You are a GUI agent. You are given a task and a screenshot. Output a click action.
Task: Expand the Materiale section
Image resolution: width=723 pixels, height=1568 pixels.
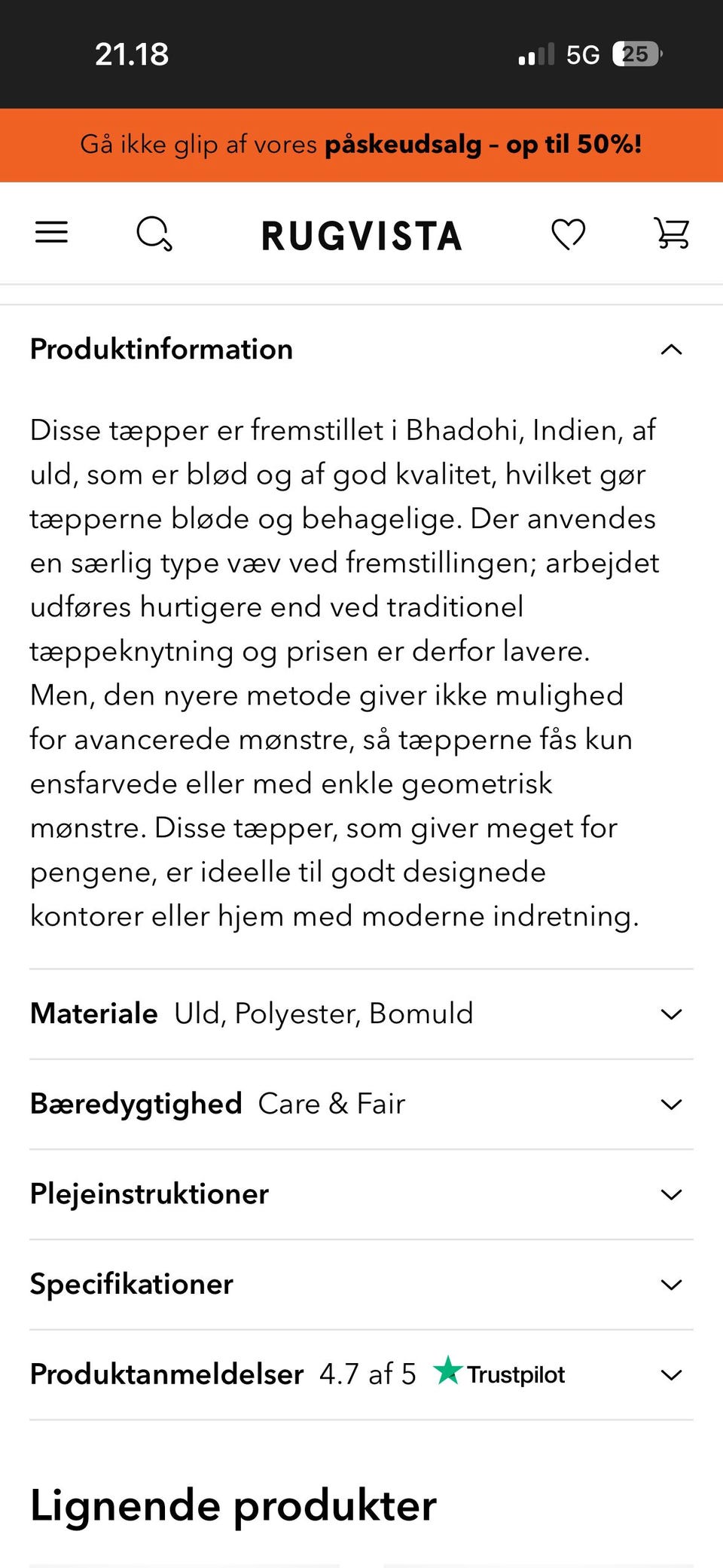(x=670, y=1013)
